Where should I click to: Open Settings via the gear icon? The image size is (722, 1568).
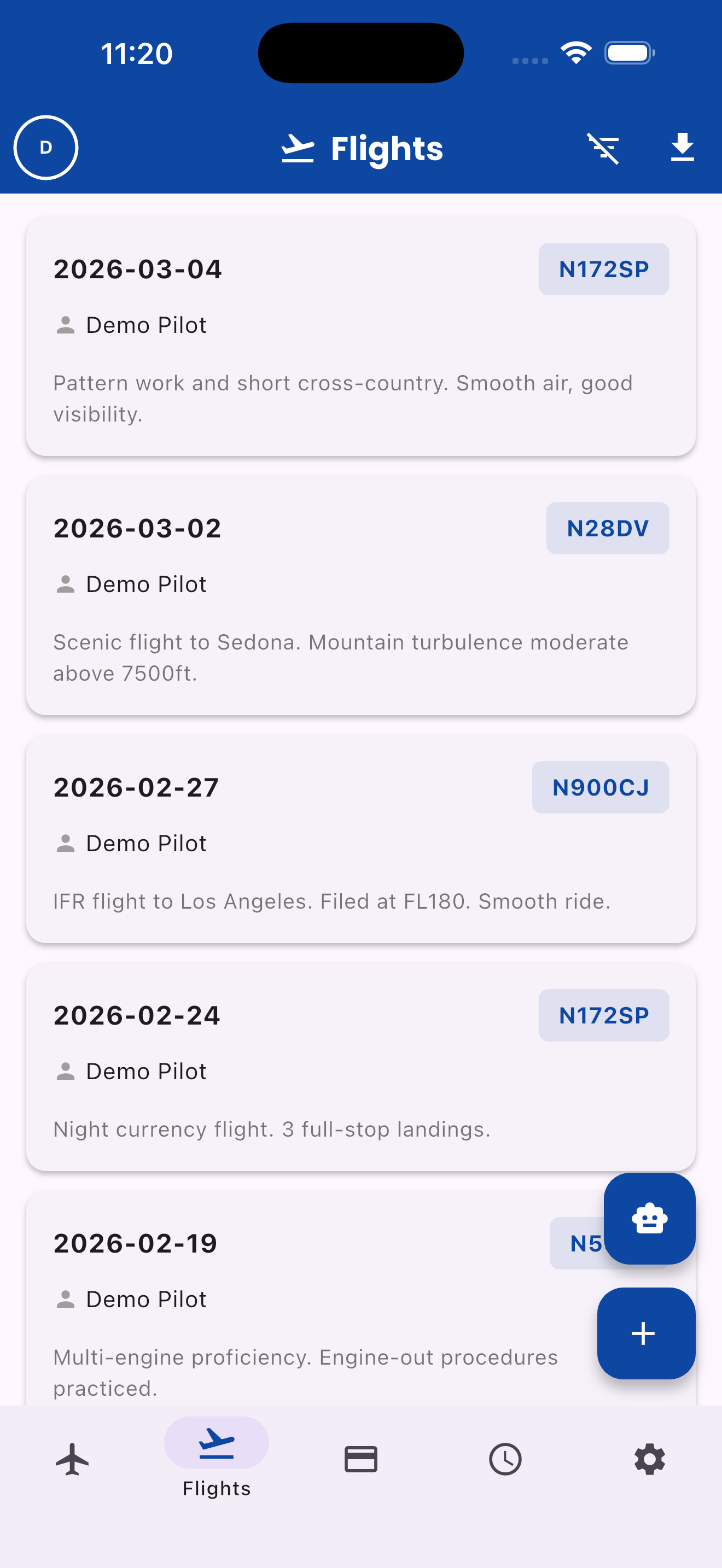click(650, 1460)
